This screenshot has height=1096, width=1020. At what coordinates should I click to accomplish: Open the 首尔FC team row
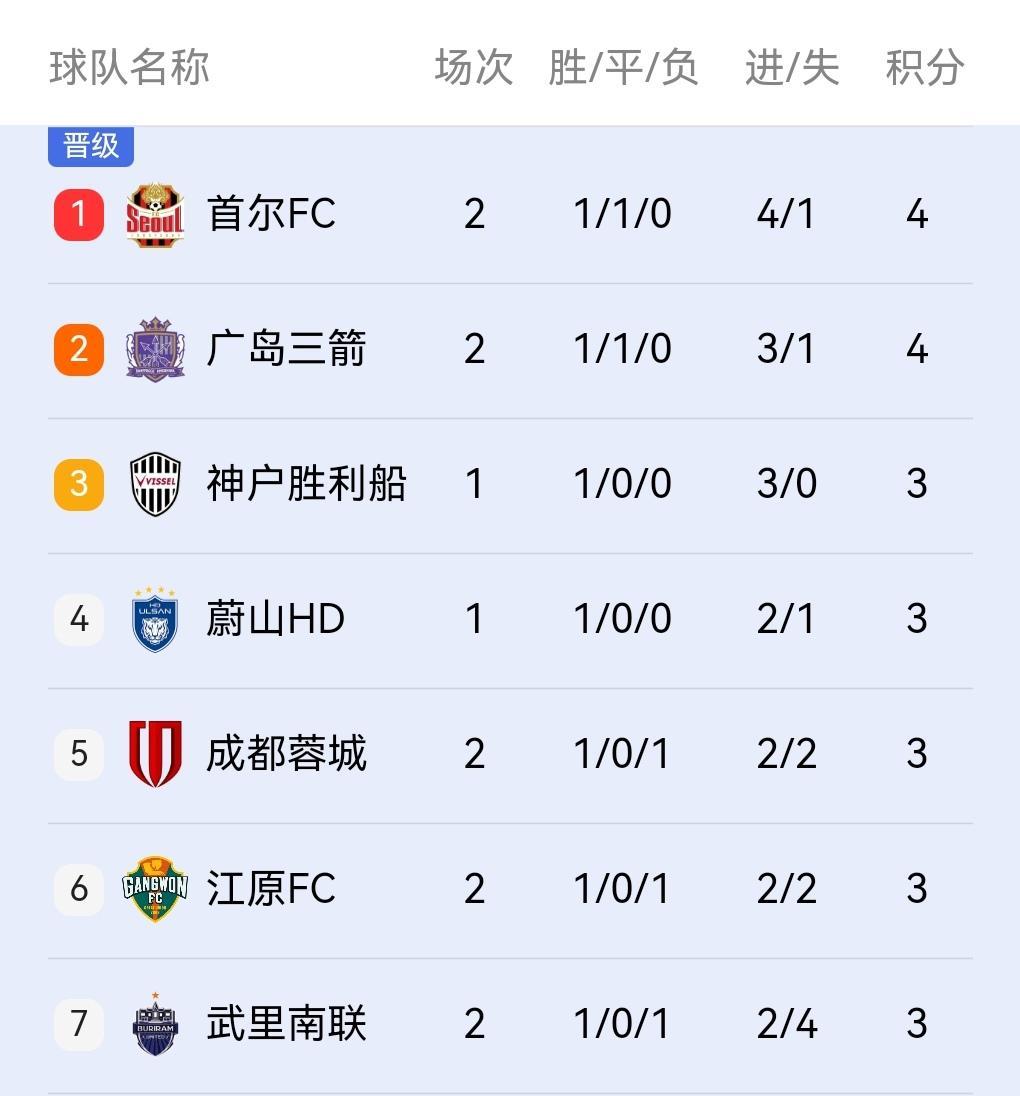tap(271, 214)
